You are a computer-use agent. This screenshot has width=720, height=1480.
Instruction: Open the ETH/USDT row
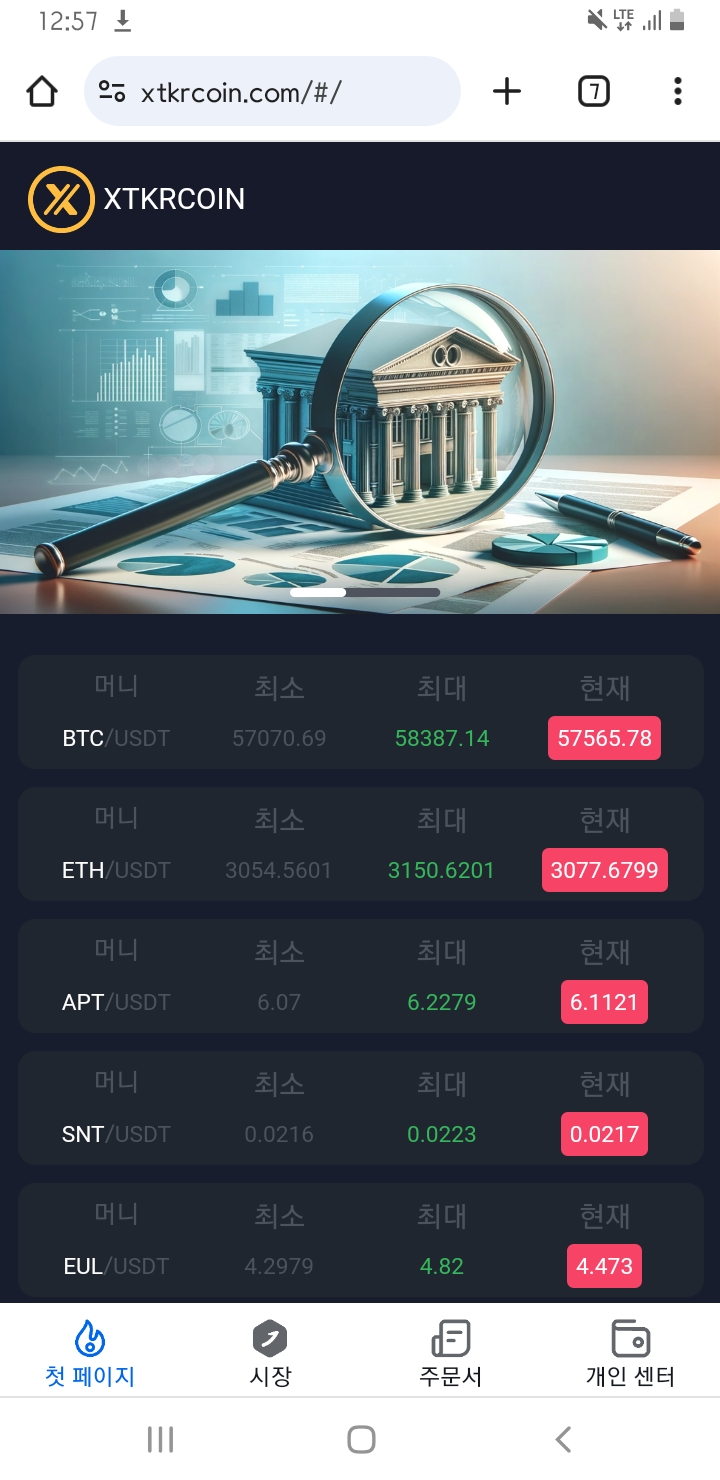360,844
